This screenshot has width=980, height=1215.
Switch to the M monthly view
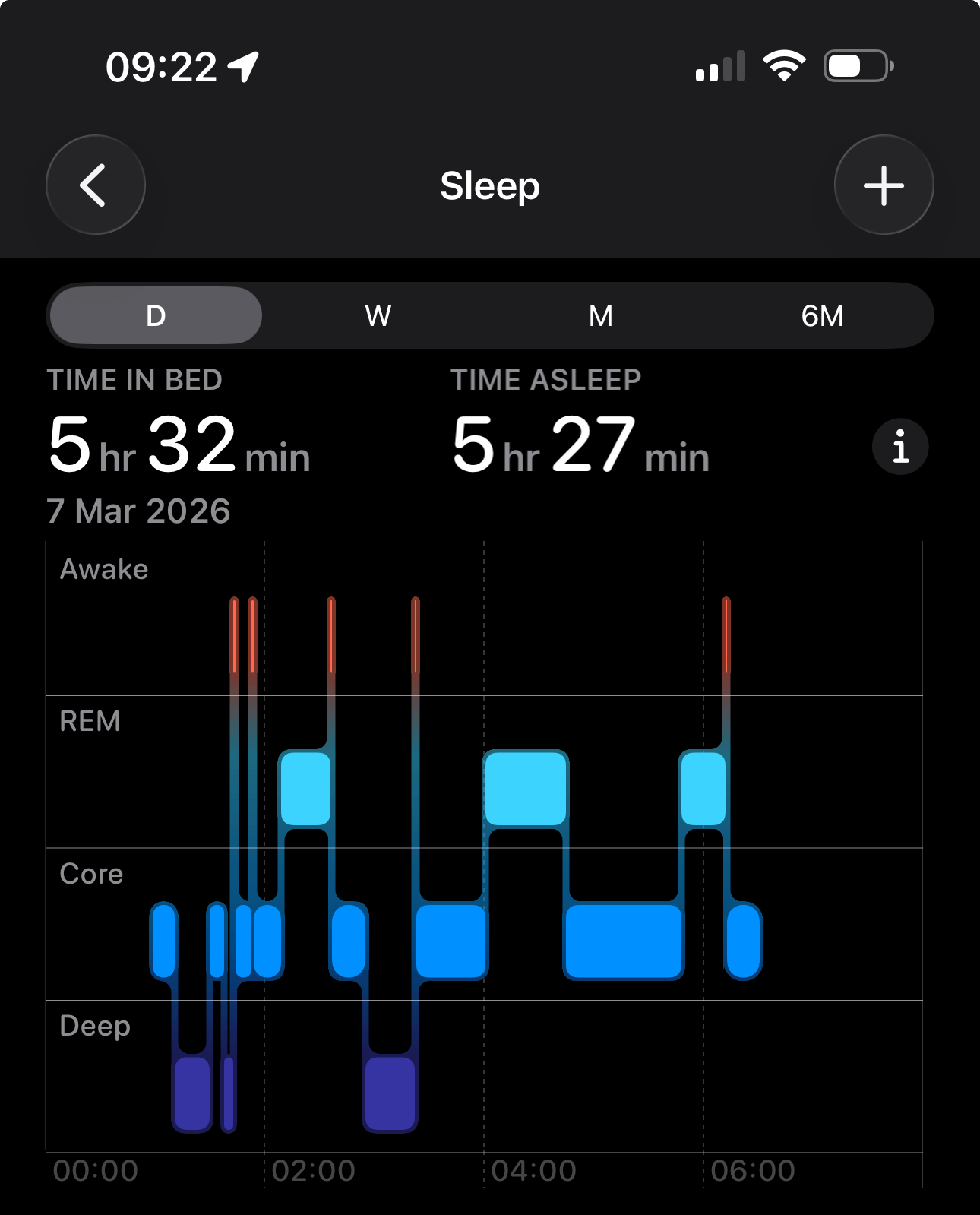[x=600, y=315]
